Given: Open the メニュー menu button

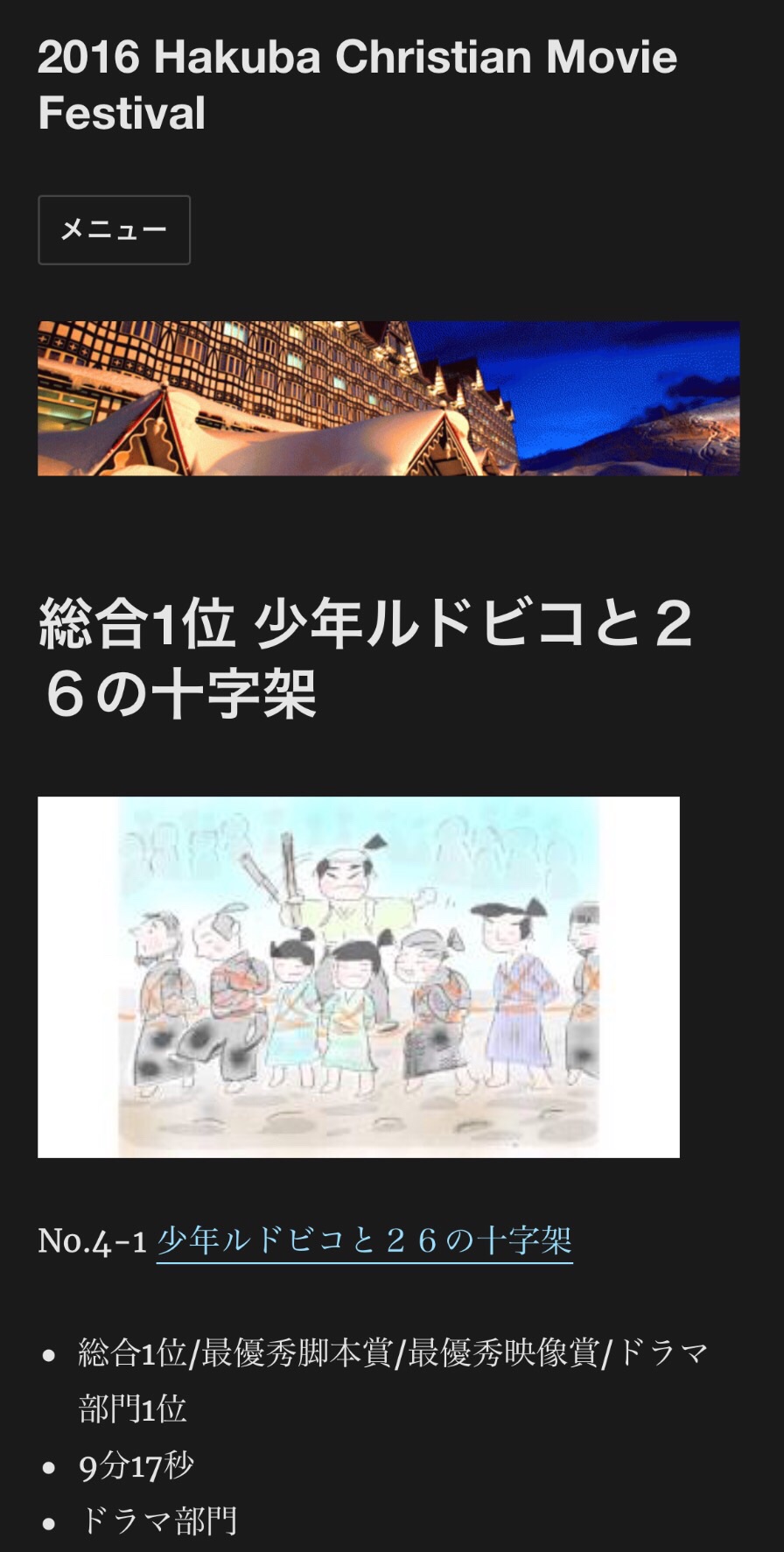Looking at the screenshot, I should 114,230.
